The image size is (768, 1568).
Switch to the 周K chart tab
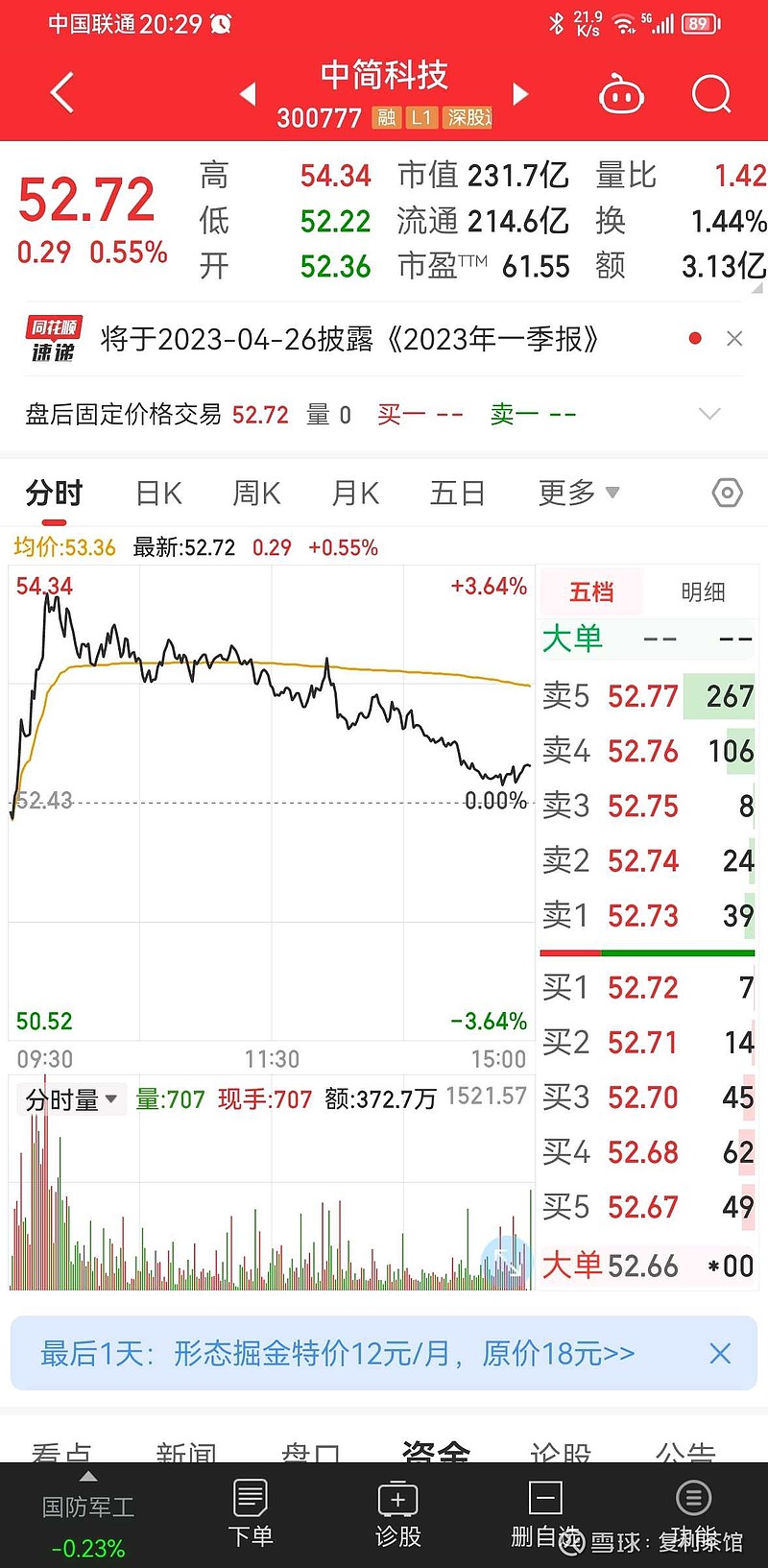pos(257,494)
